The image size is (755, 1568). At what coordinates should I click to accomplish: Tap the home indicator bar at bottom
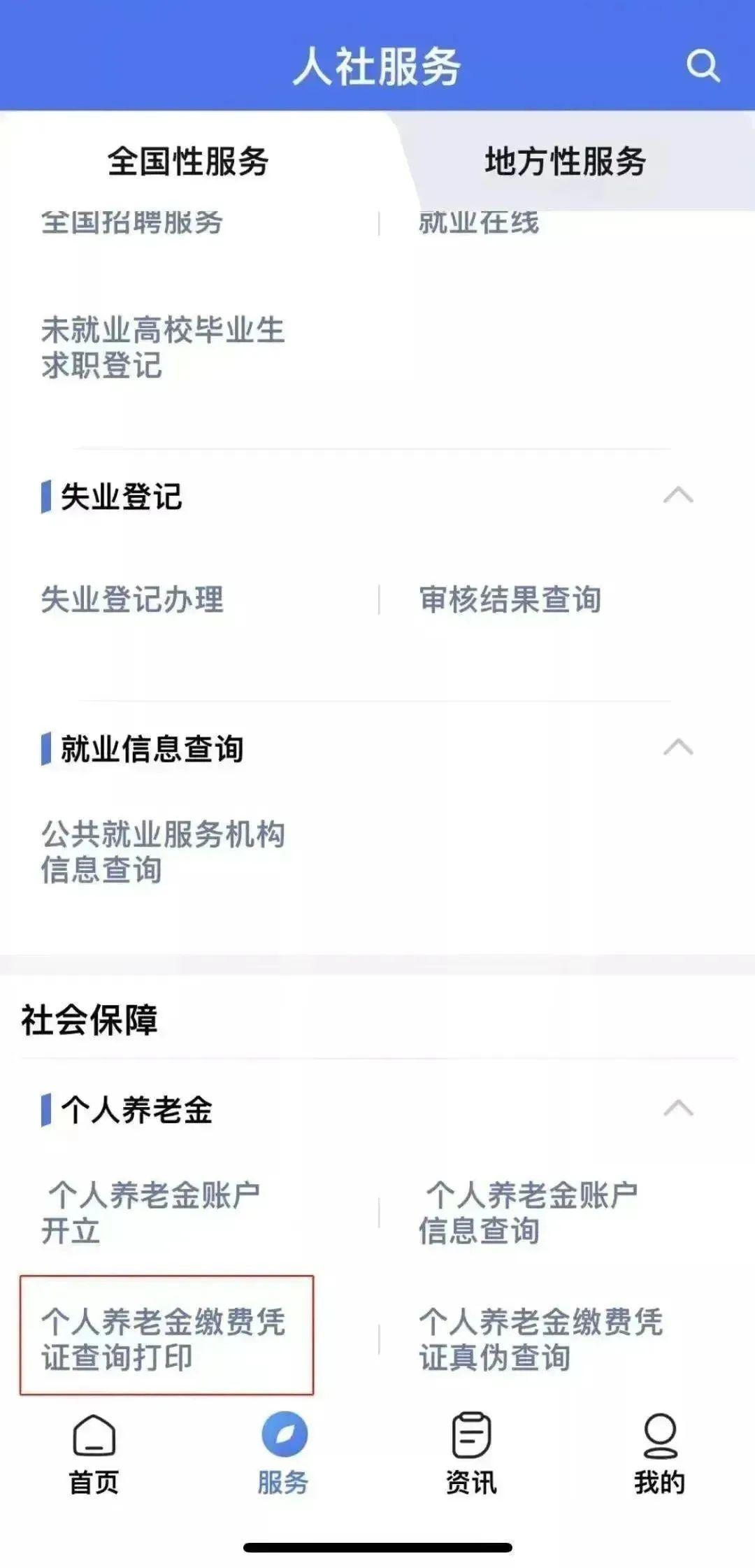[377, 1546]
